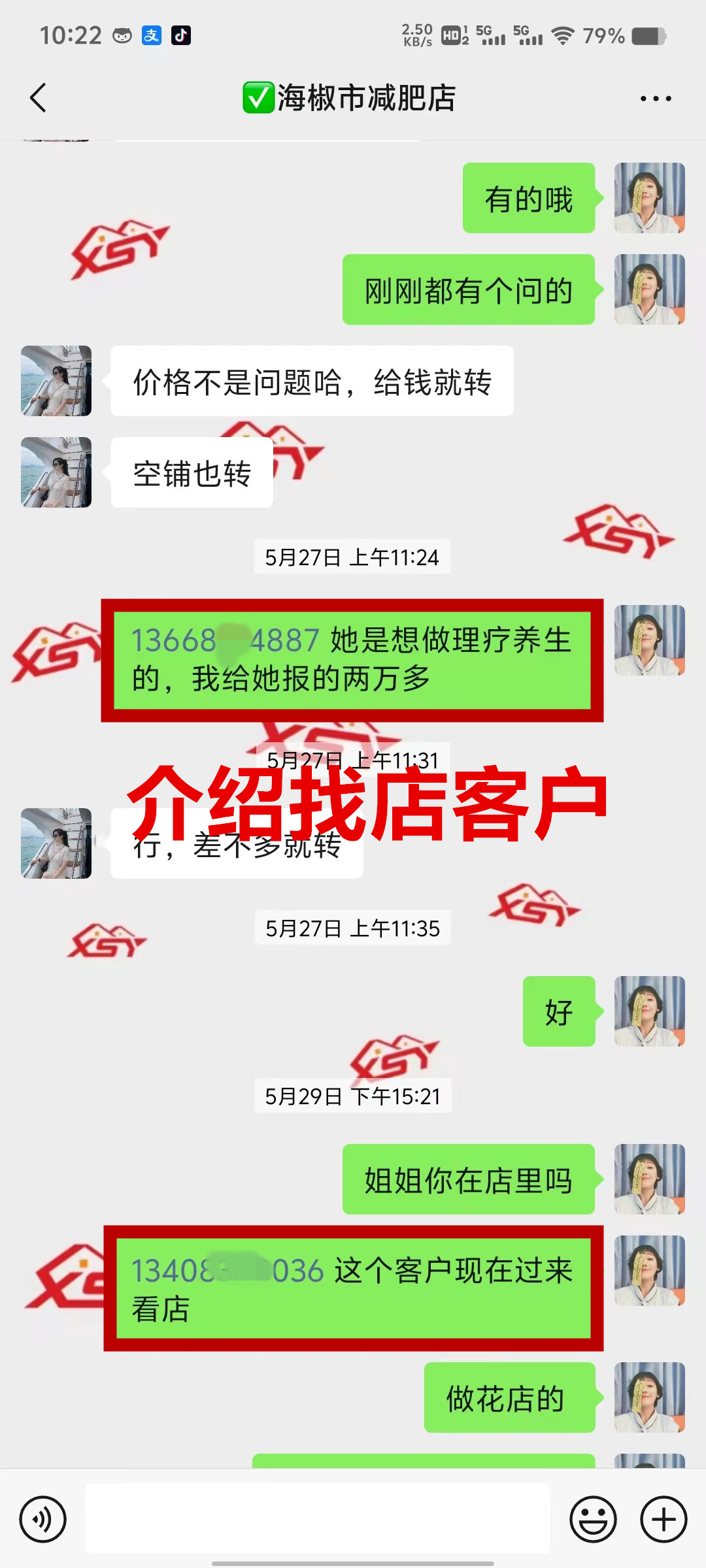The width and height of the screenshot is (706, 1568).
Task: Open own avatar beside 姐姐你在店里吗 message
Action: (x=649, y=1179)
